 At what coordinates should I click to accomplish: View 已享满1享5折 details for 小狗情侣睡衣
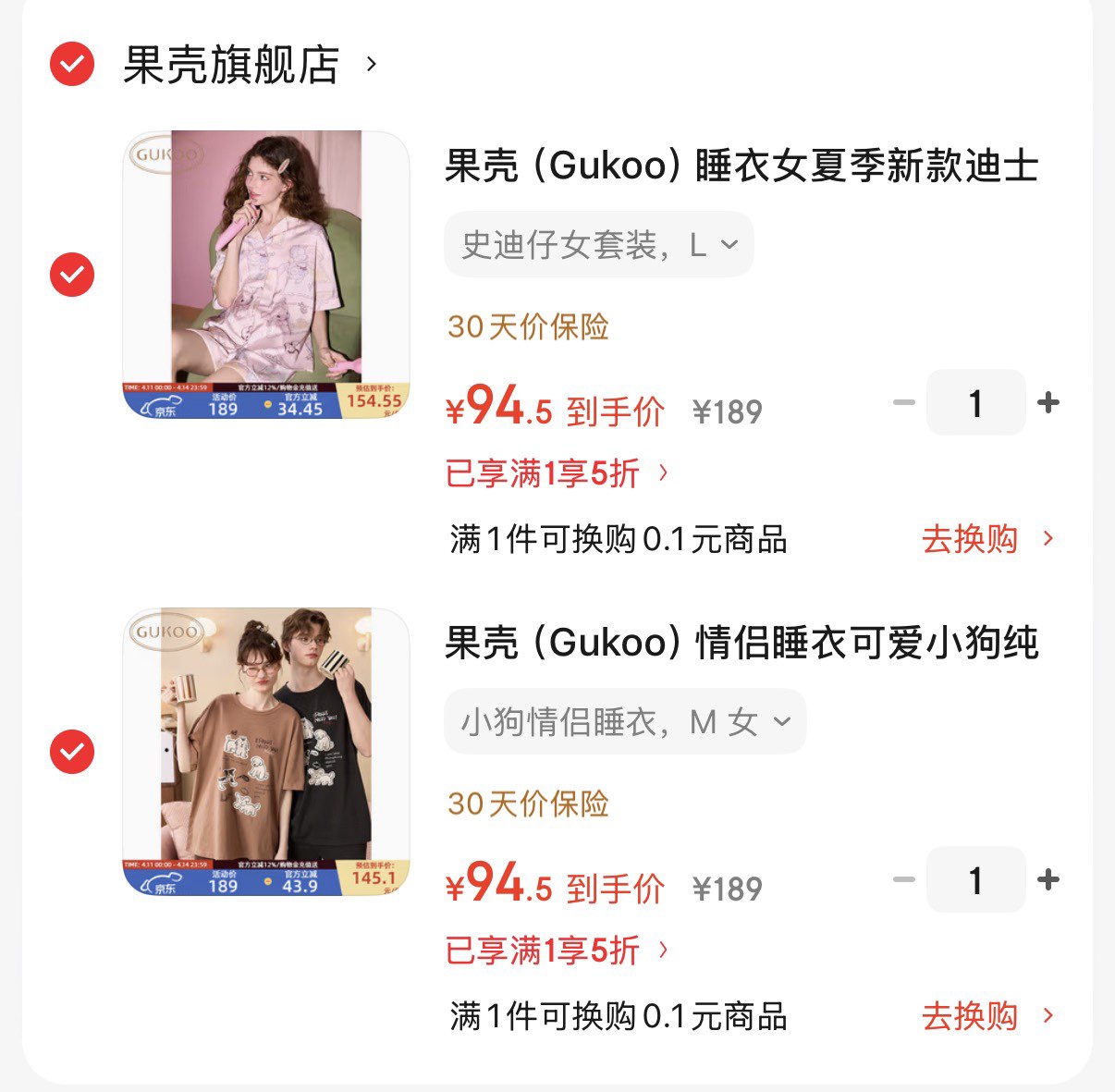pos(557,951)
